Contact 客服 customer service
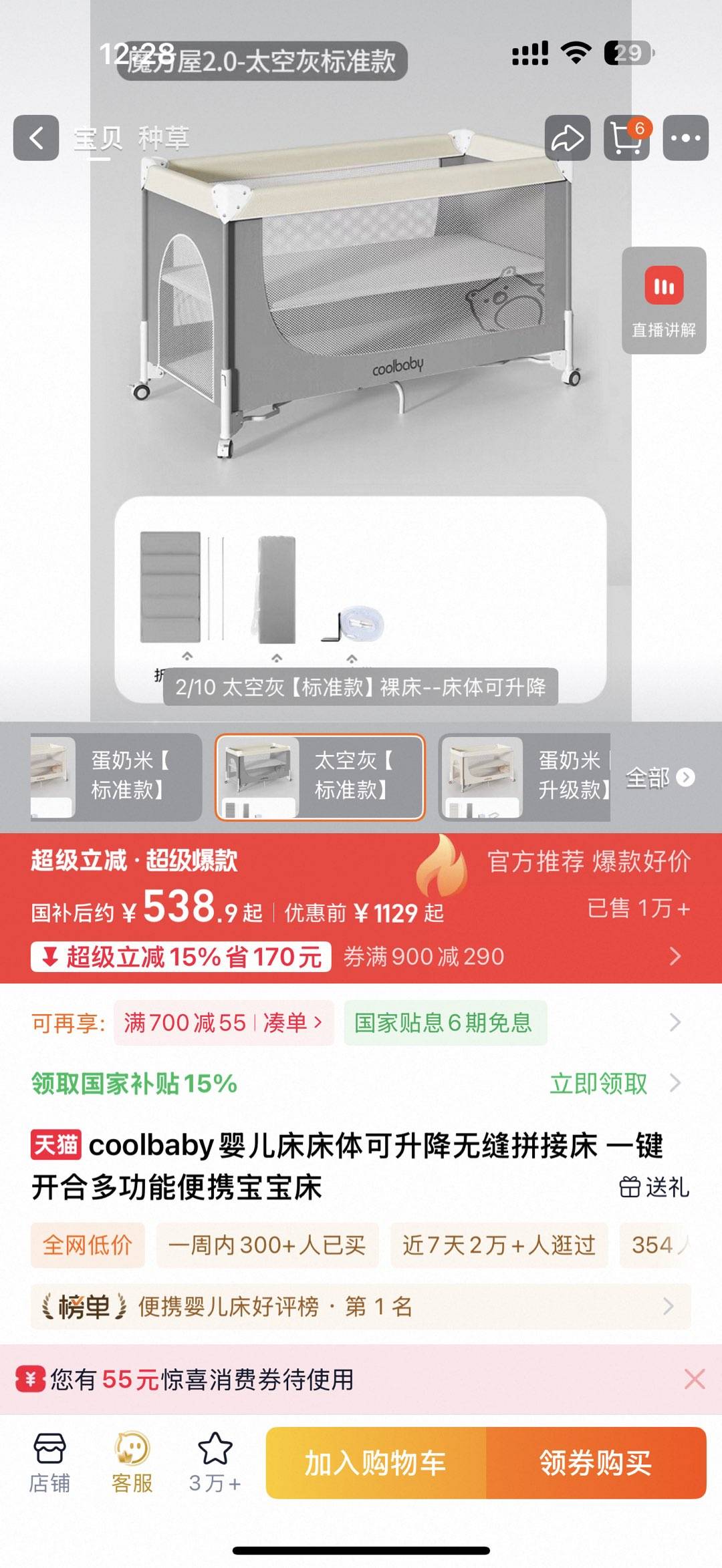 coord(132,1462)
